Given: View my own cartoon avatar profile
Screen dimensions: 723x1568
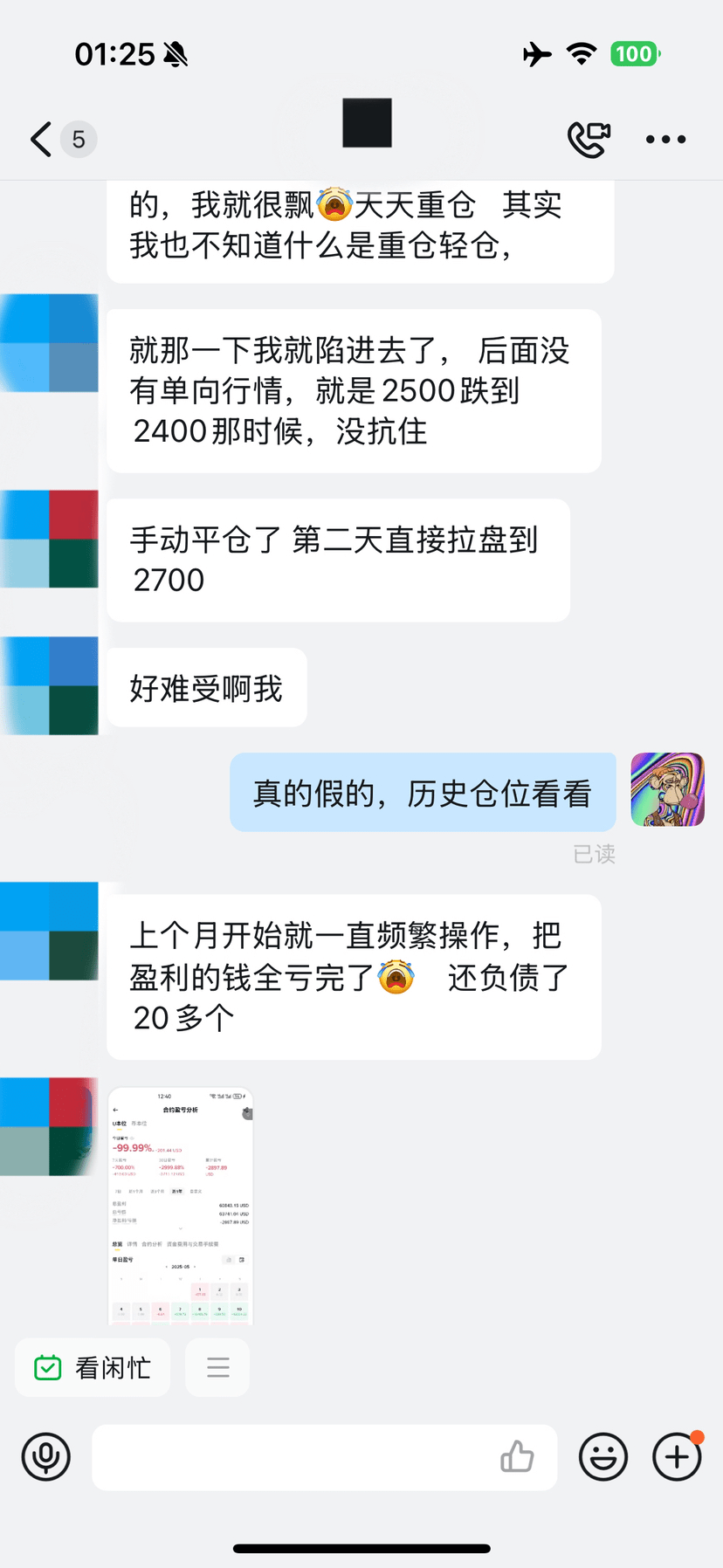Looking at the screenshot, I should 667,789.
